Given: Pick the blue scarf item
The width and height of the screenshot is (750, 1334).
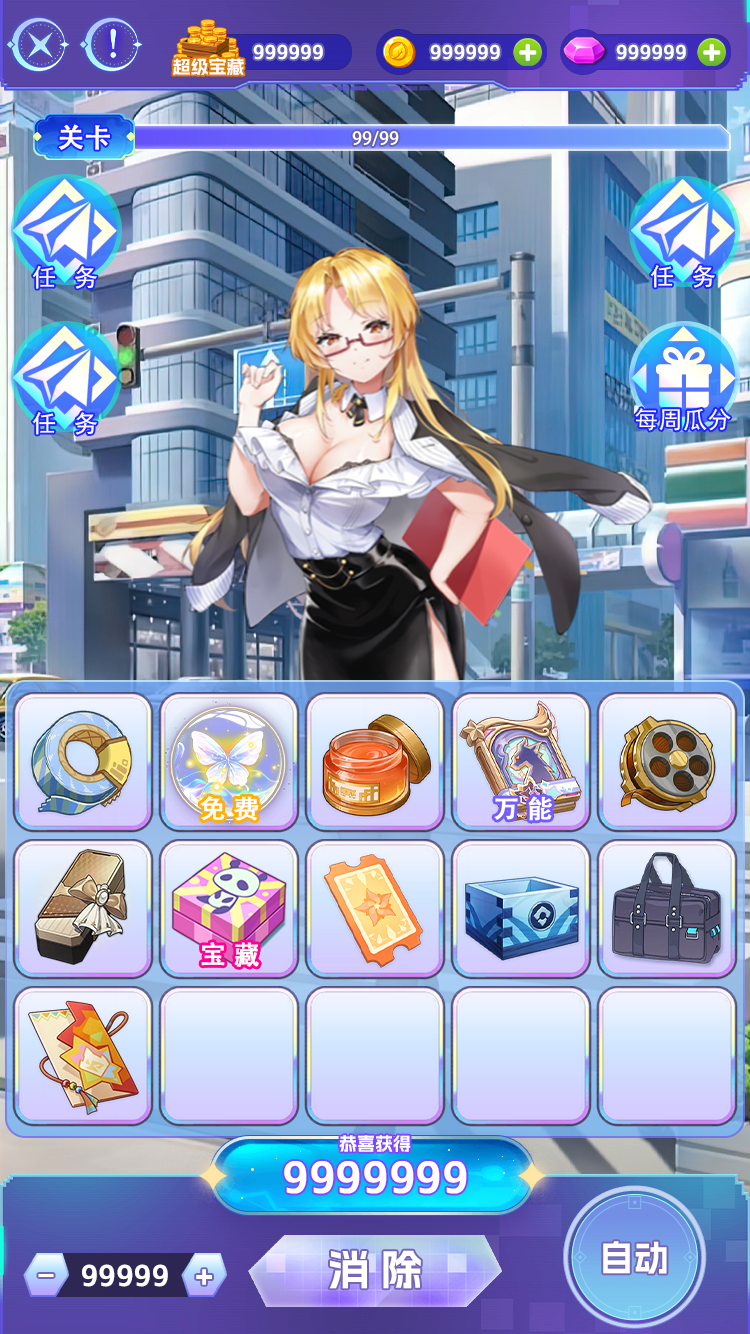Looking at the screenshot, I should pos(83,761).
